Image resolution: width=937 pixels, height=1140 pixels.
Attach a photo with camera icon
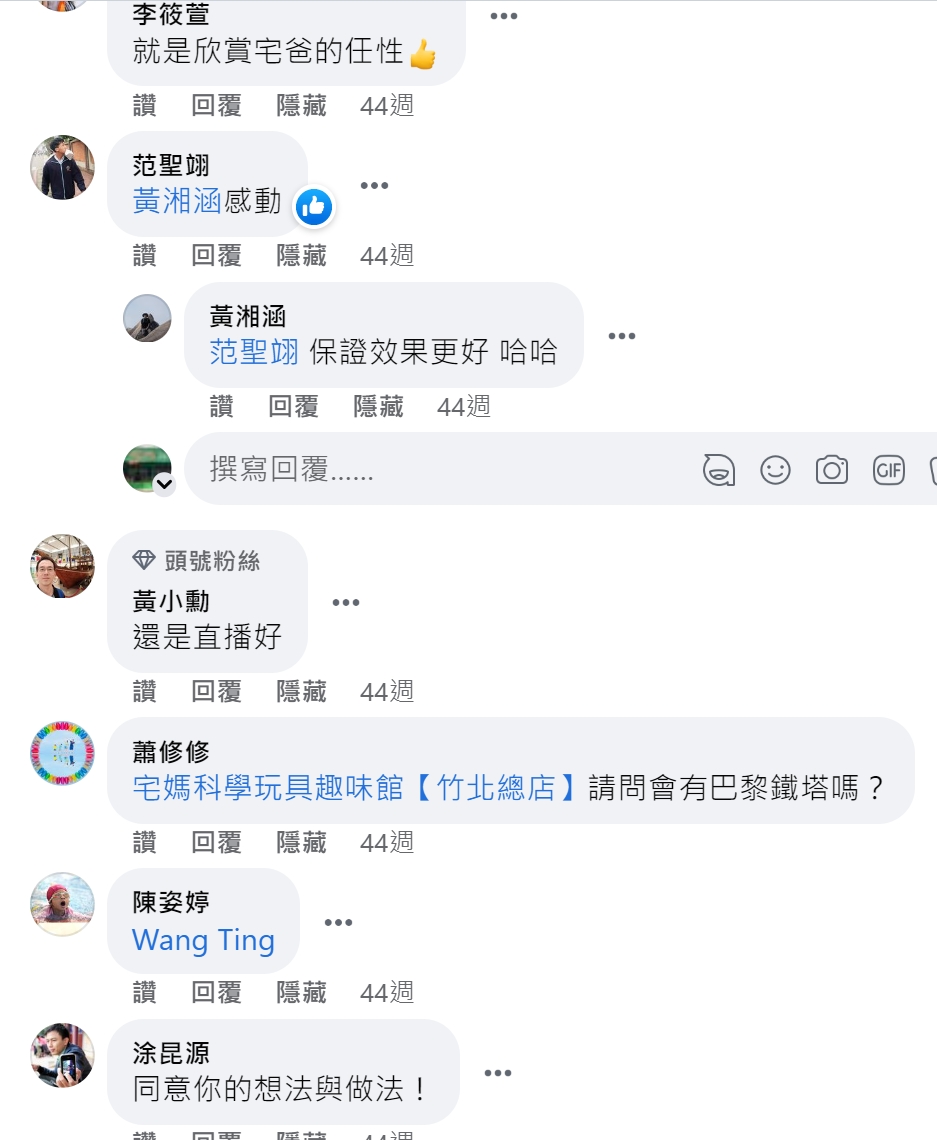(x=832, y=470)
